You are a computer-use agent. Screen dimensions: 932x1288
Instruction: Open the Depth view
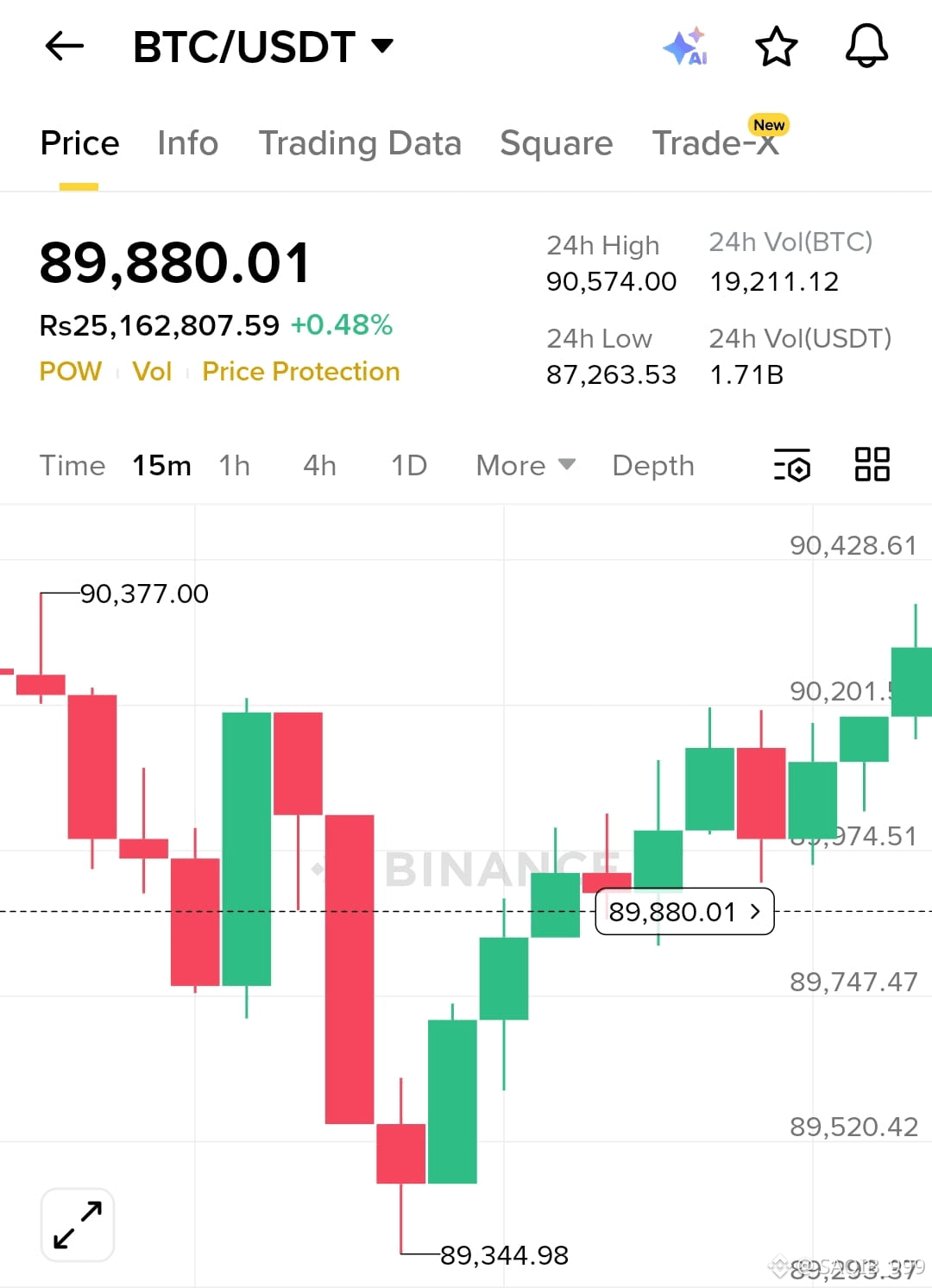653,465
